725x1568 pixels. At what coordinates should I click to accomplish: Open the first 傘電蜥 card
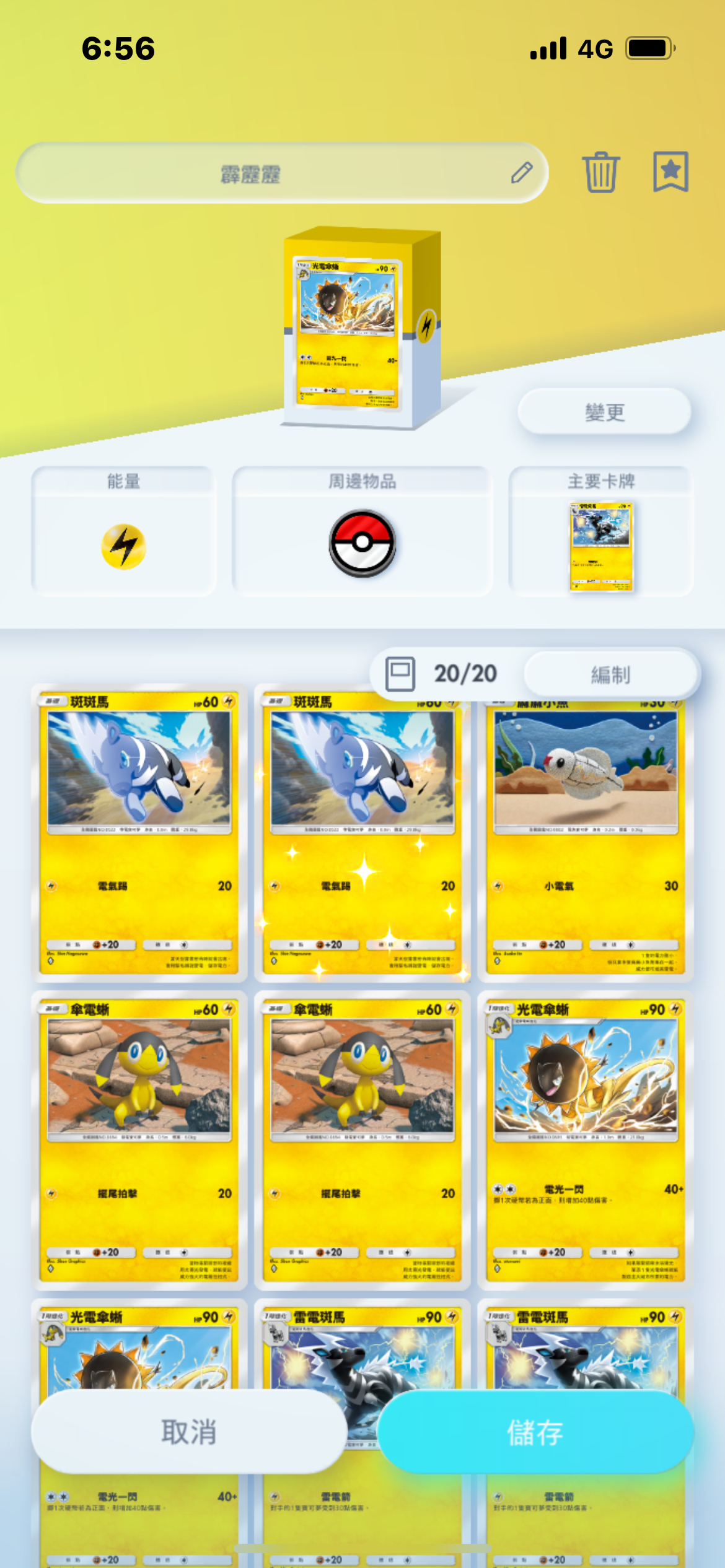click(x=139, y=1139)
